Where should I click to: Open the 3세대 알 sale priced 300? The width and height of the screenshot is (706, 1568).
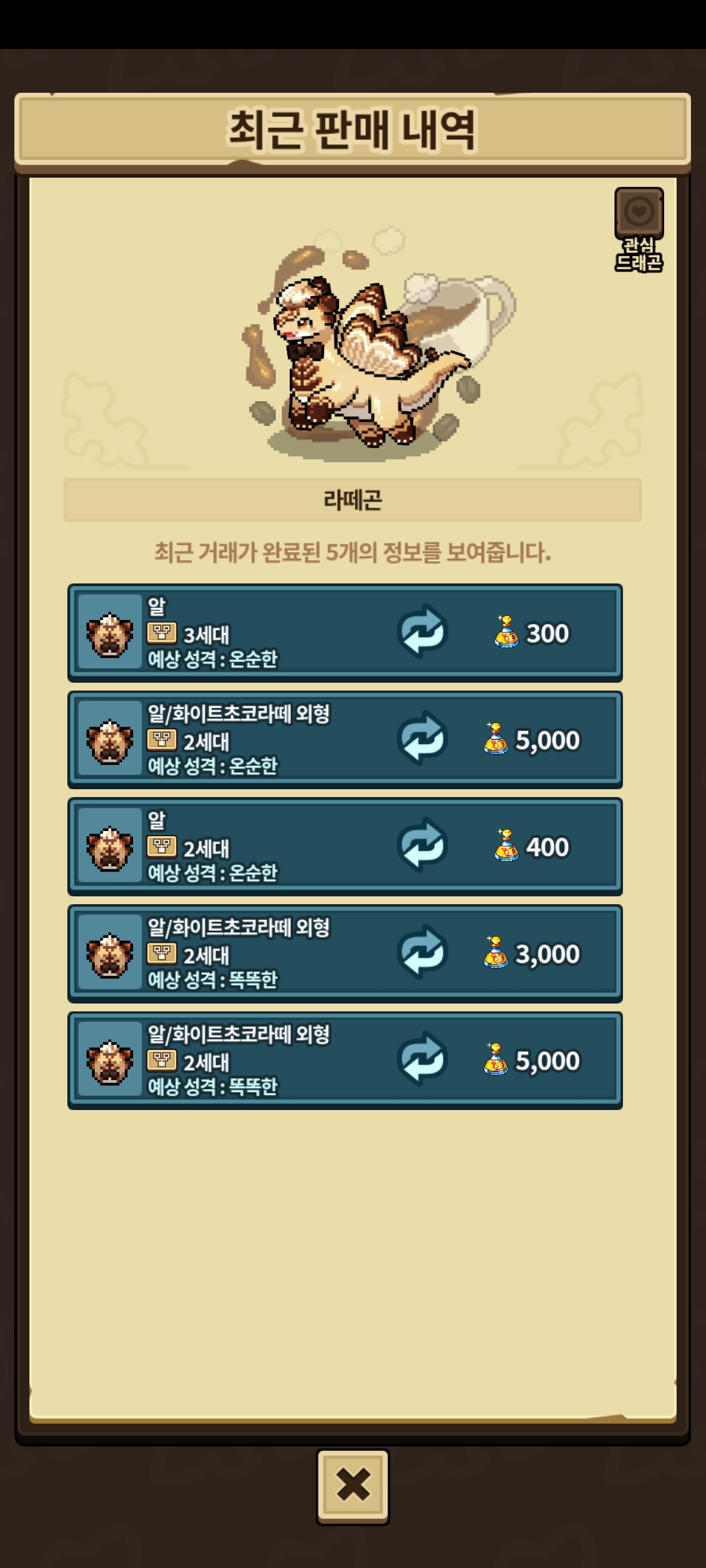(345, 632)
